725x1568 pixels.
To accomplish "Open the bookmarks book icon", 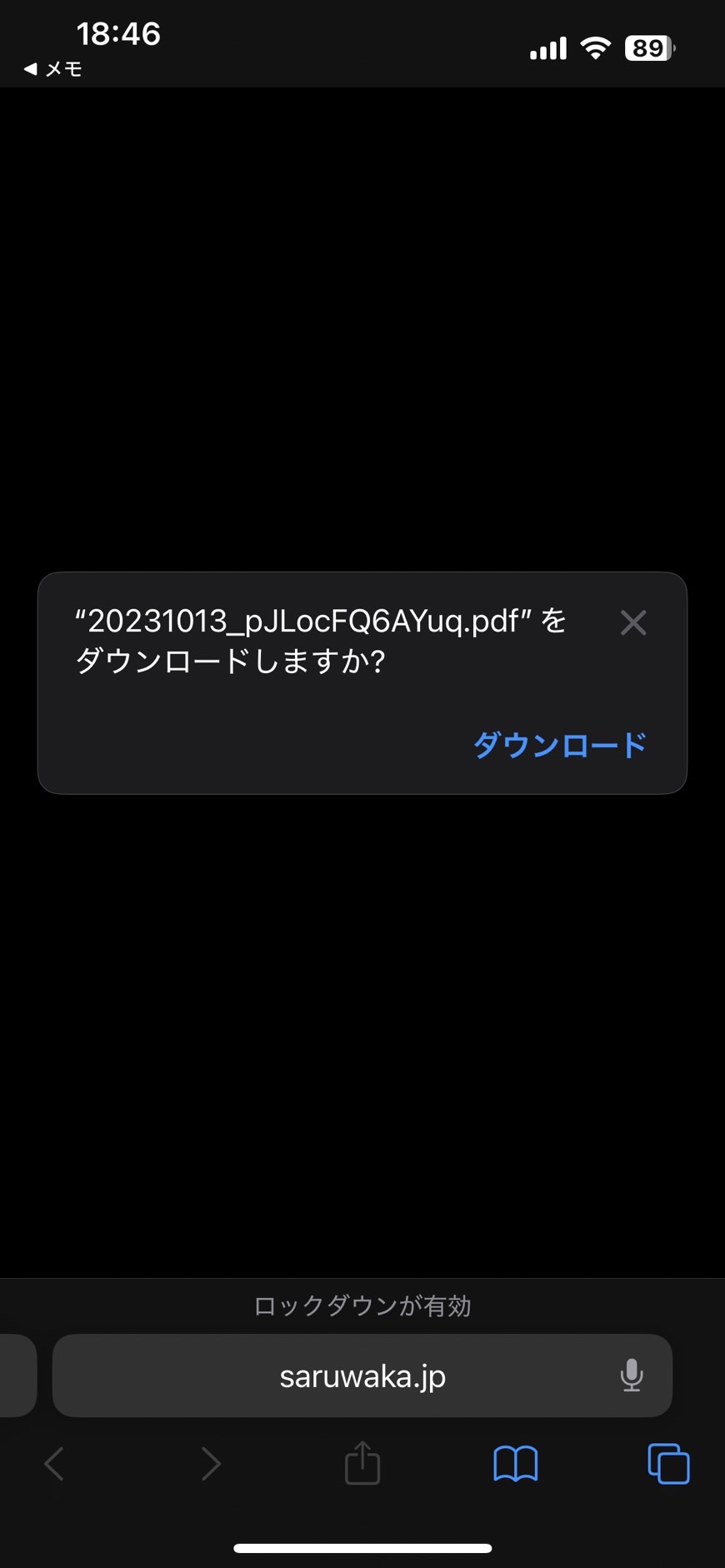I will tap(516, 1464).
